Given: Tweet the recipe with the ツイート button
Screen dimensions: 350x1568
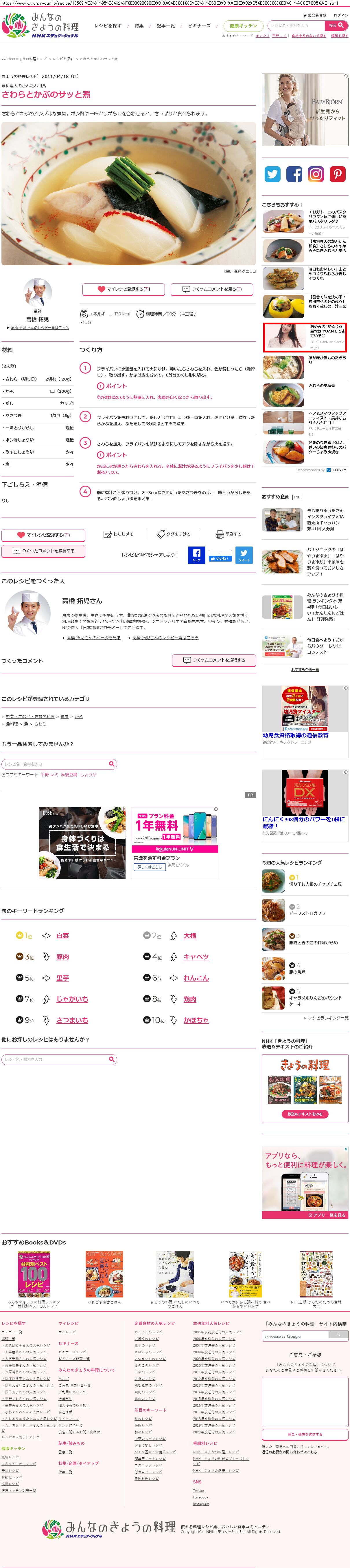Looking at the screenshot, I should click(244, 555).
